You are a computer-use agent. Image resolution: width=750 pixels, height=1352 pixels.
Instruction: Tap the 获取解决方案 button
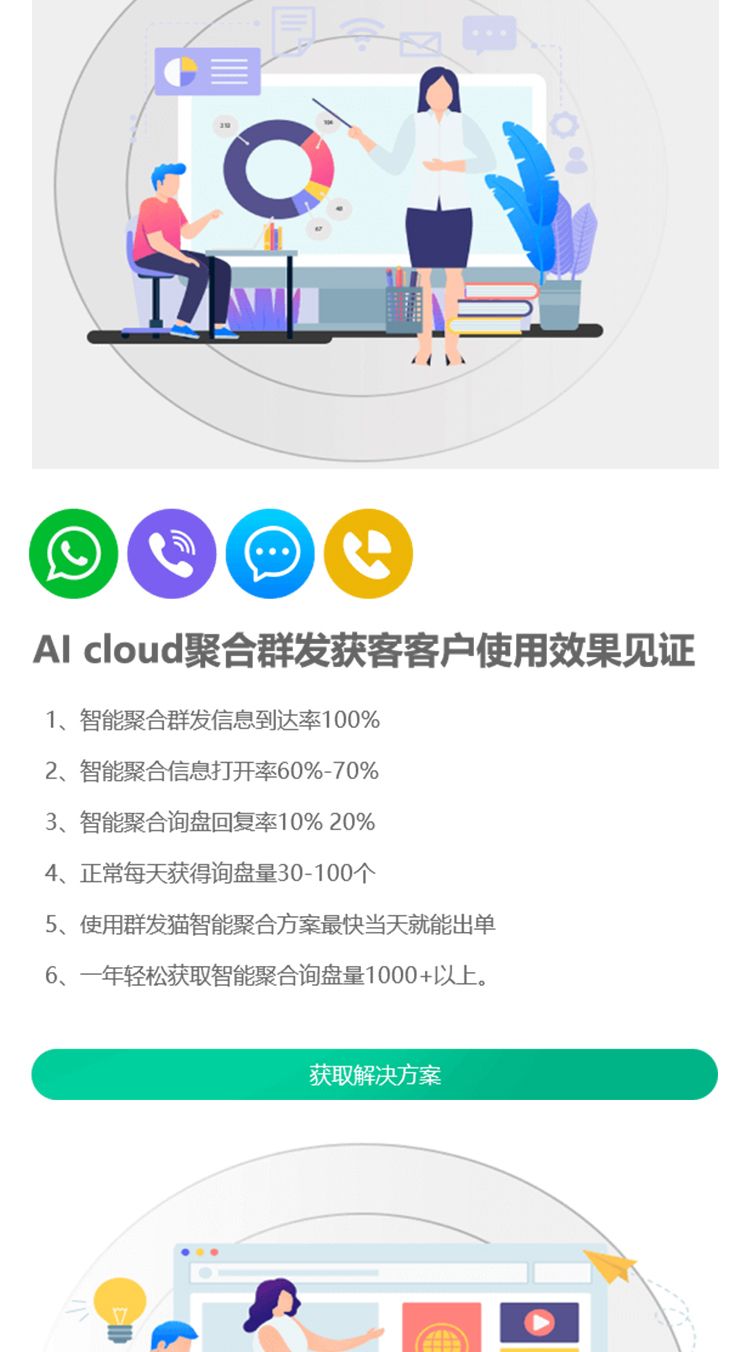pos(375,1075)
